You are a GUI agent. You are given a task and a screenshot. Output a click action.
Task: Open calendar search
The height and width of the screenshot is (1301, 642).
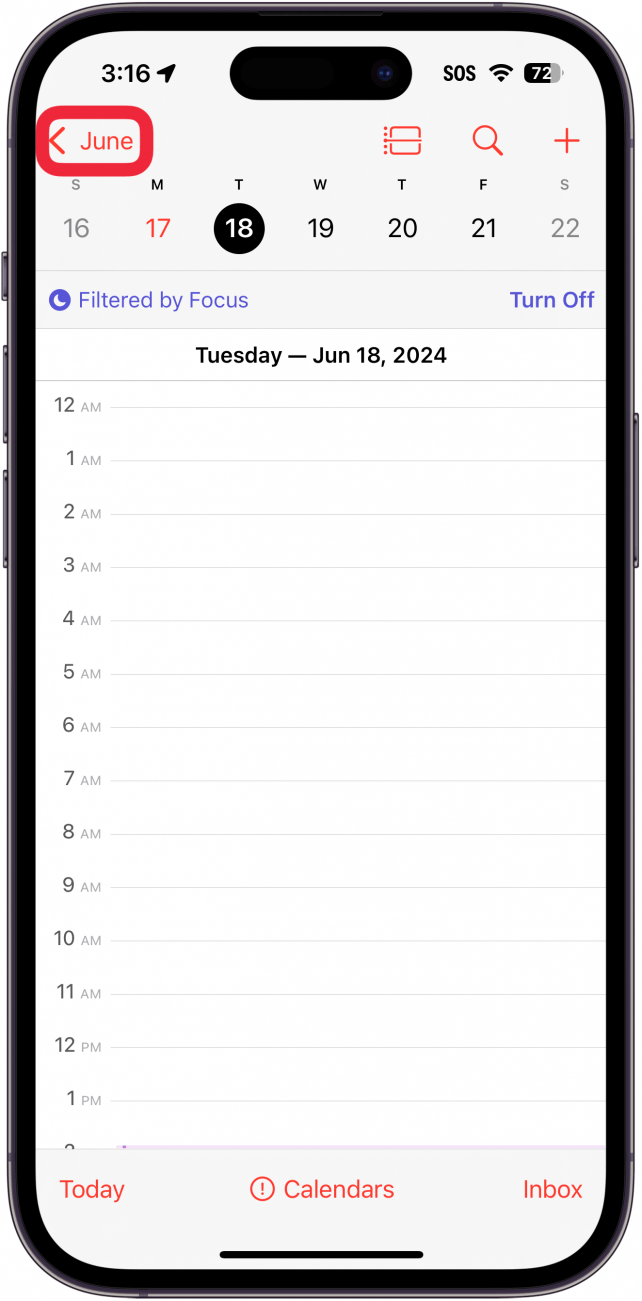coord(487,141)
